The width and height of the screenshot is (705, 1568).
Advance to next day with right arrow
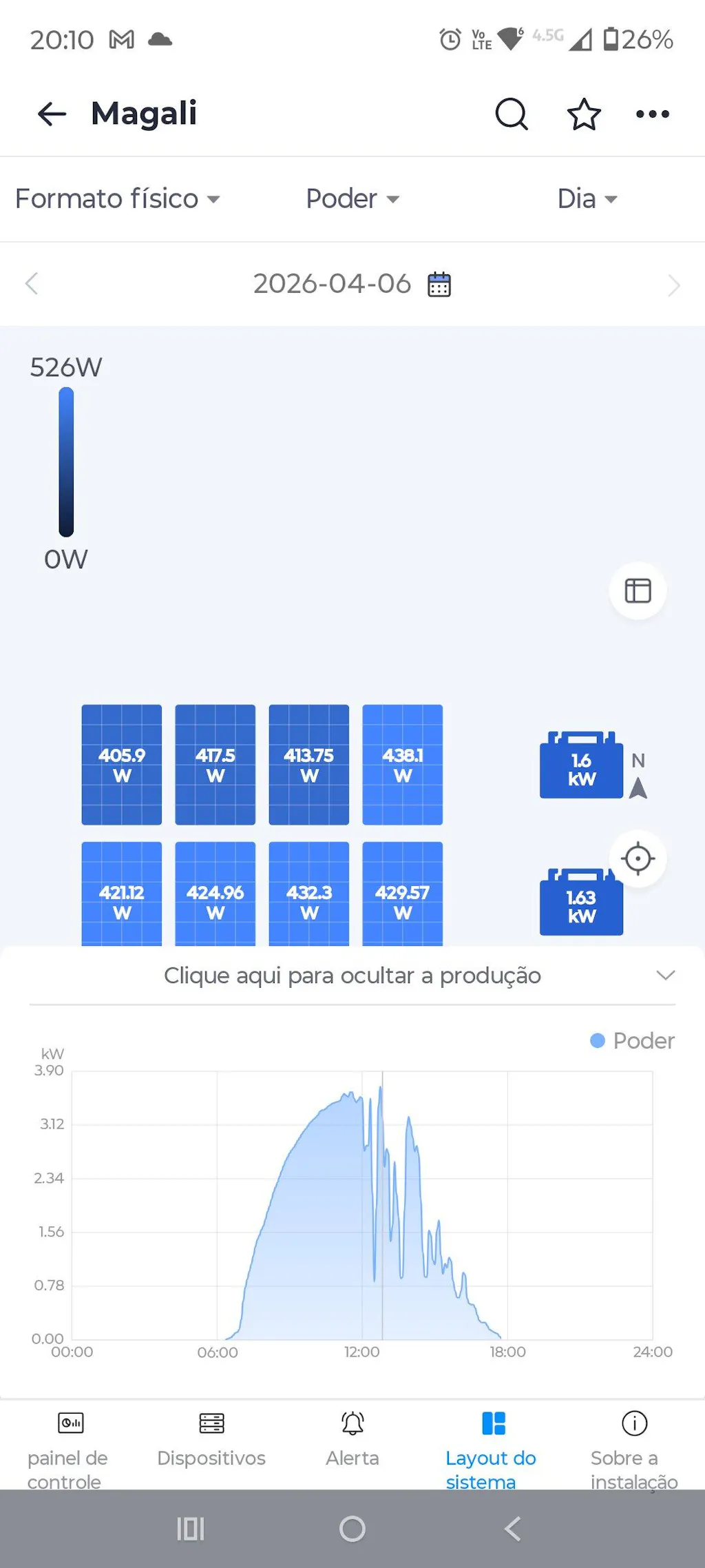click(673, 283)
